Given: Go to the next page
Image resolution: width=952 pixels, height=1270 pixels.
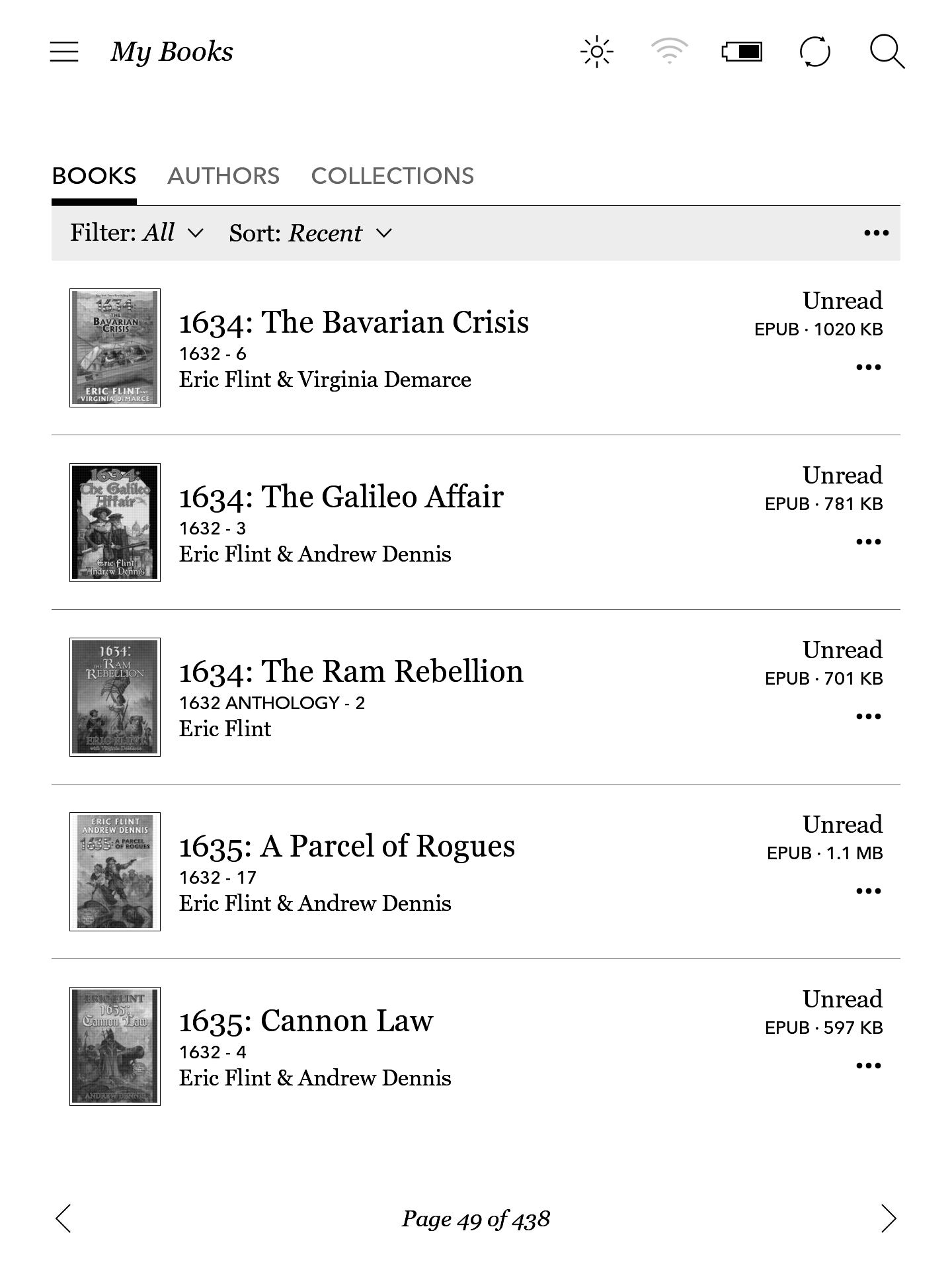Looking at the screenshot, I should click(889, 1218).
